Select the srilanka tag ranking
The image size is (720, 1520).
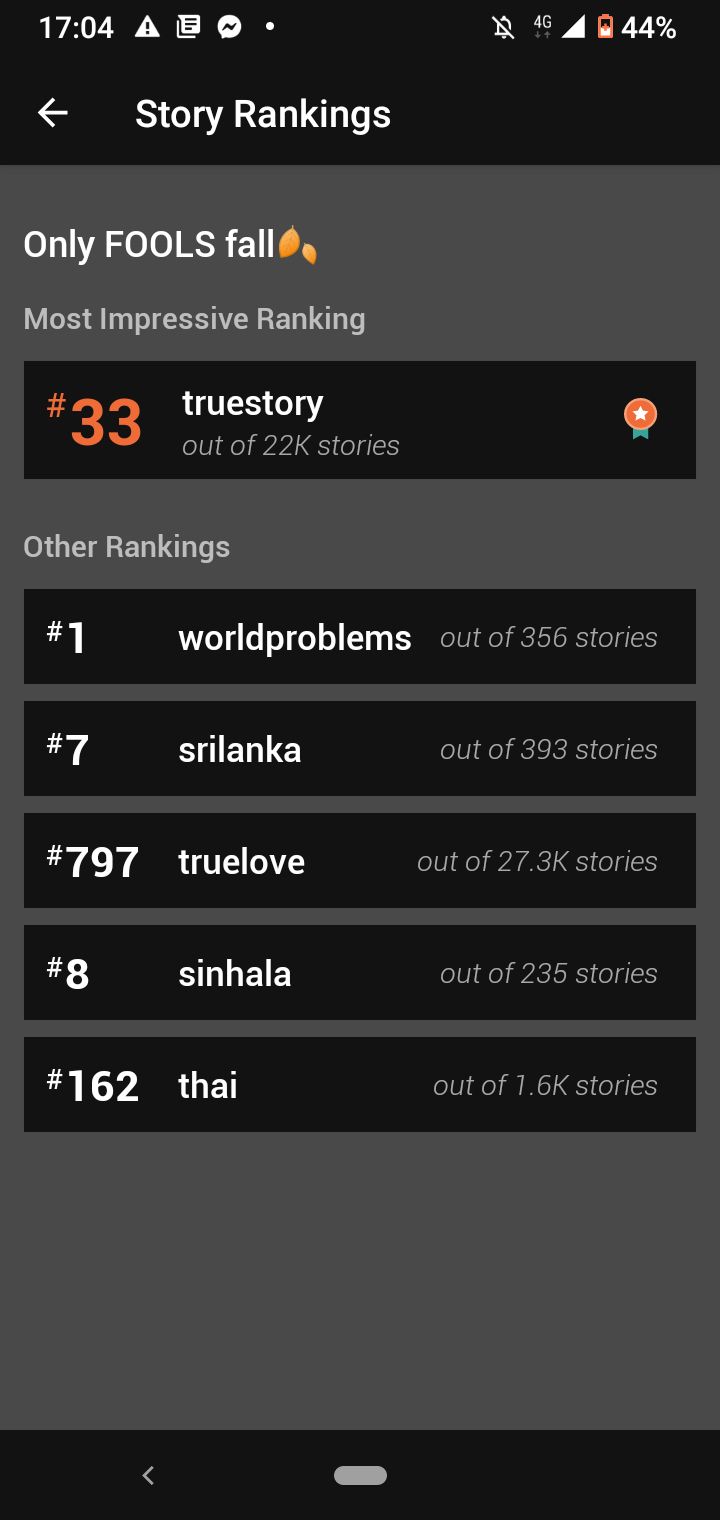pyautogui.click(x=360, y=749)
